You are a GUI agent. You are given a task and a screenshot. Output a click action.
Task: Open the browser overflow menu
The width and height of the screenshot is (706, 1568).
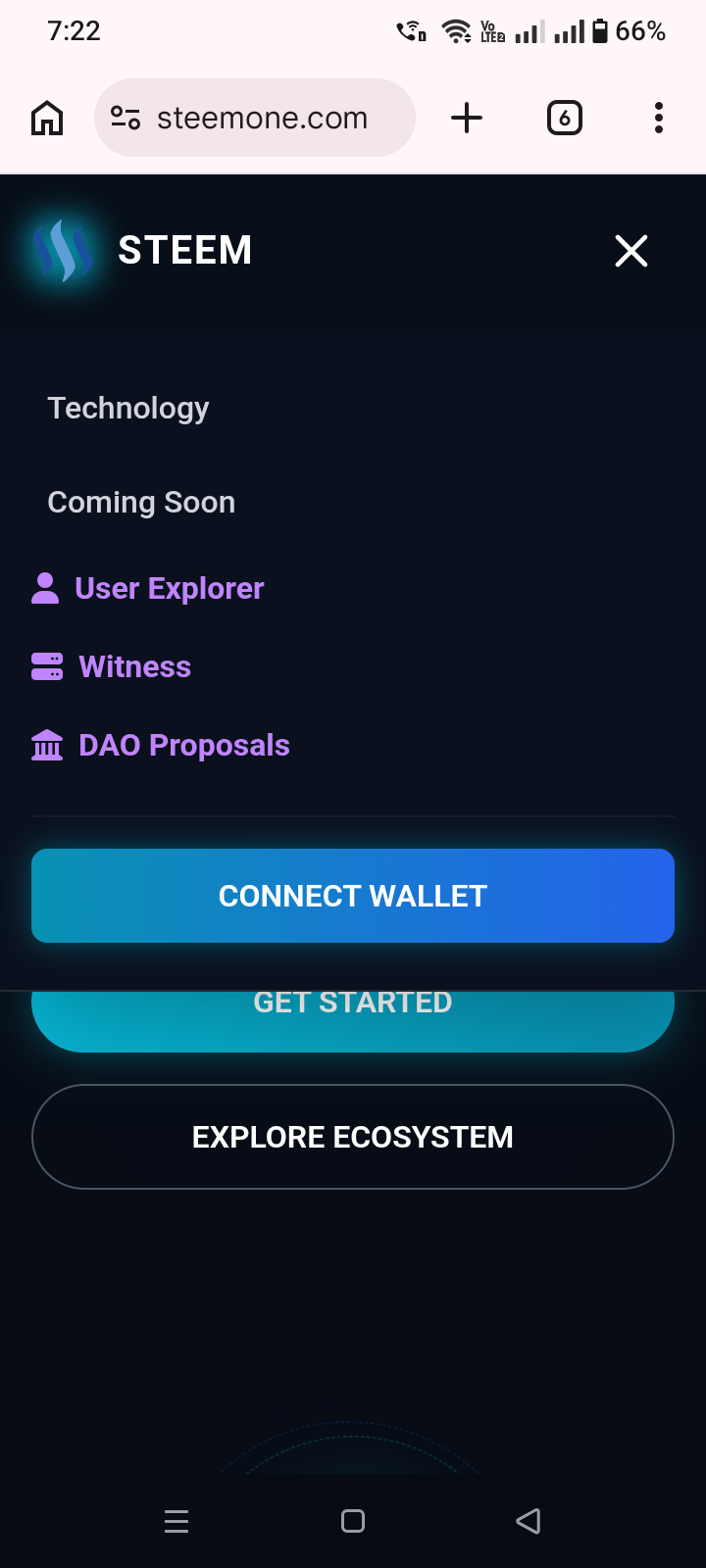[659, 119]
